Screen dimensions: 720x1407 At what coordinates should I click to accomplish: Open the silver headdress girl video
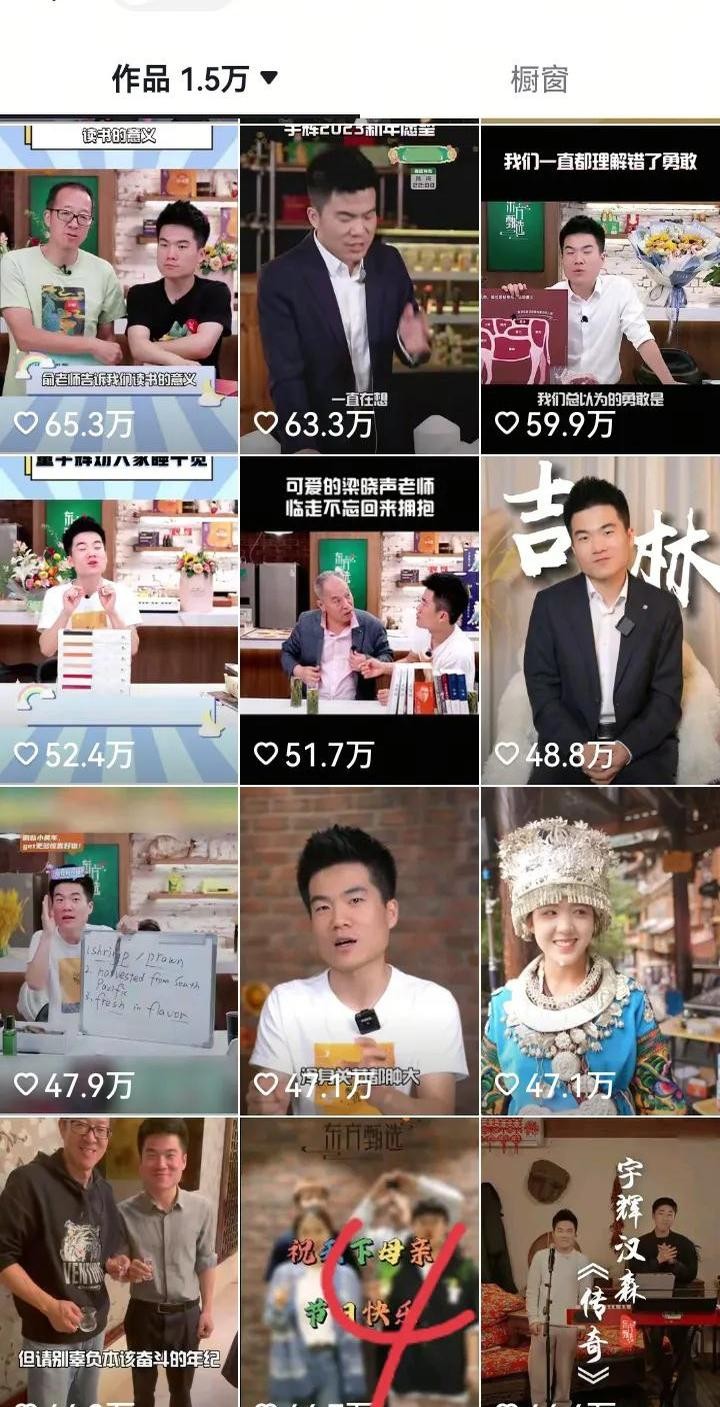coord(601,951)
